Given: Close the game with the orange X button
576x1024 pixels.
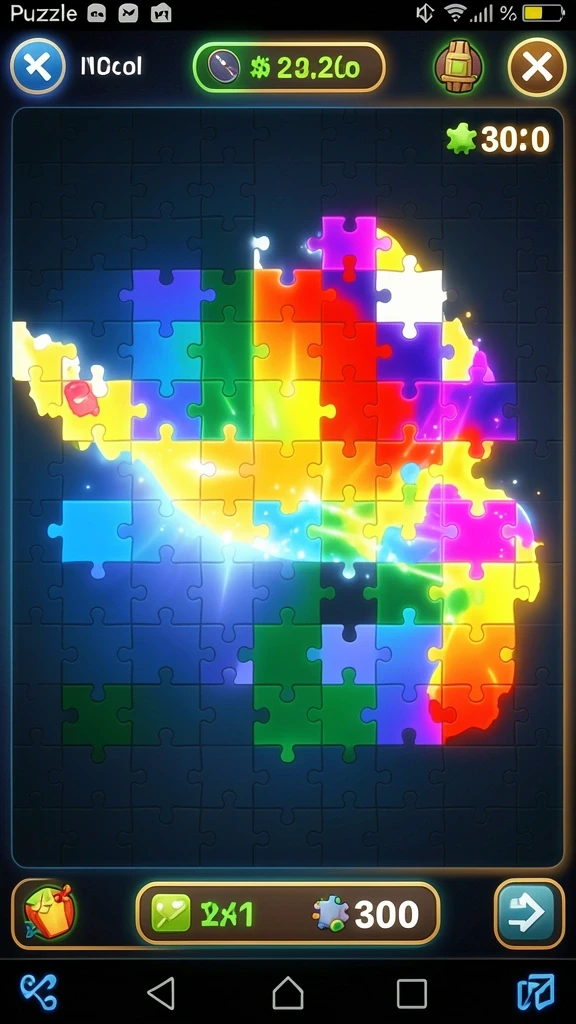Looking at the screenshot, I should [537, 67].
